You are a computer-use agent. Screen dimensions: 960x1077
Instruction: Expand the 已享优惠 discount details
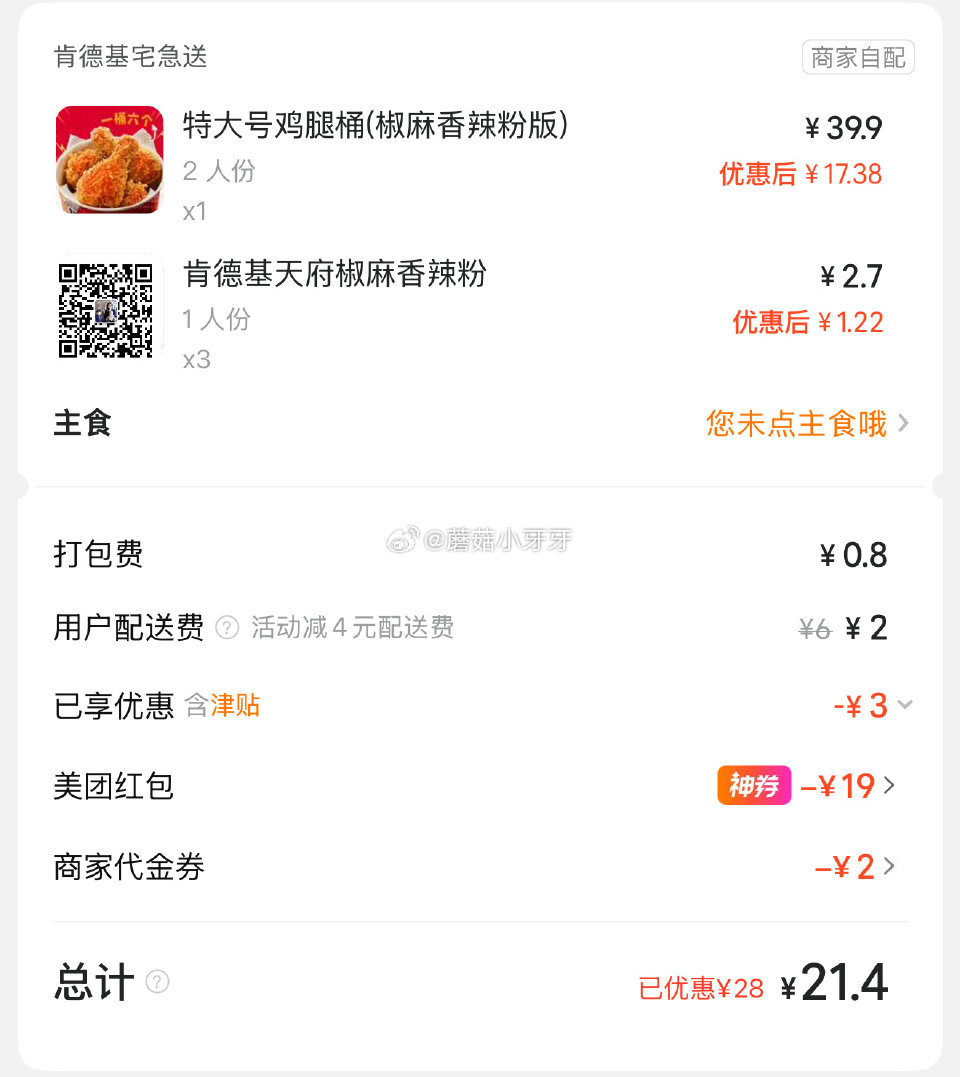click(x=903, y=705)
